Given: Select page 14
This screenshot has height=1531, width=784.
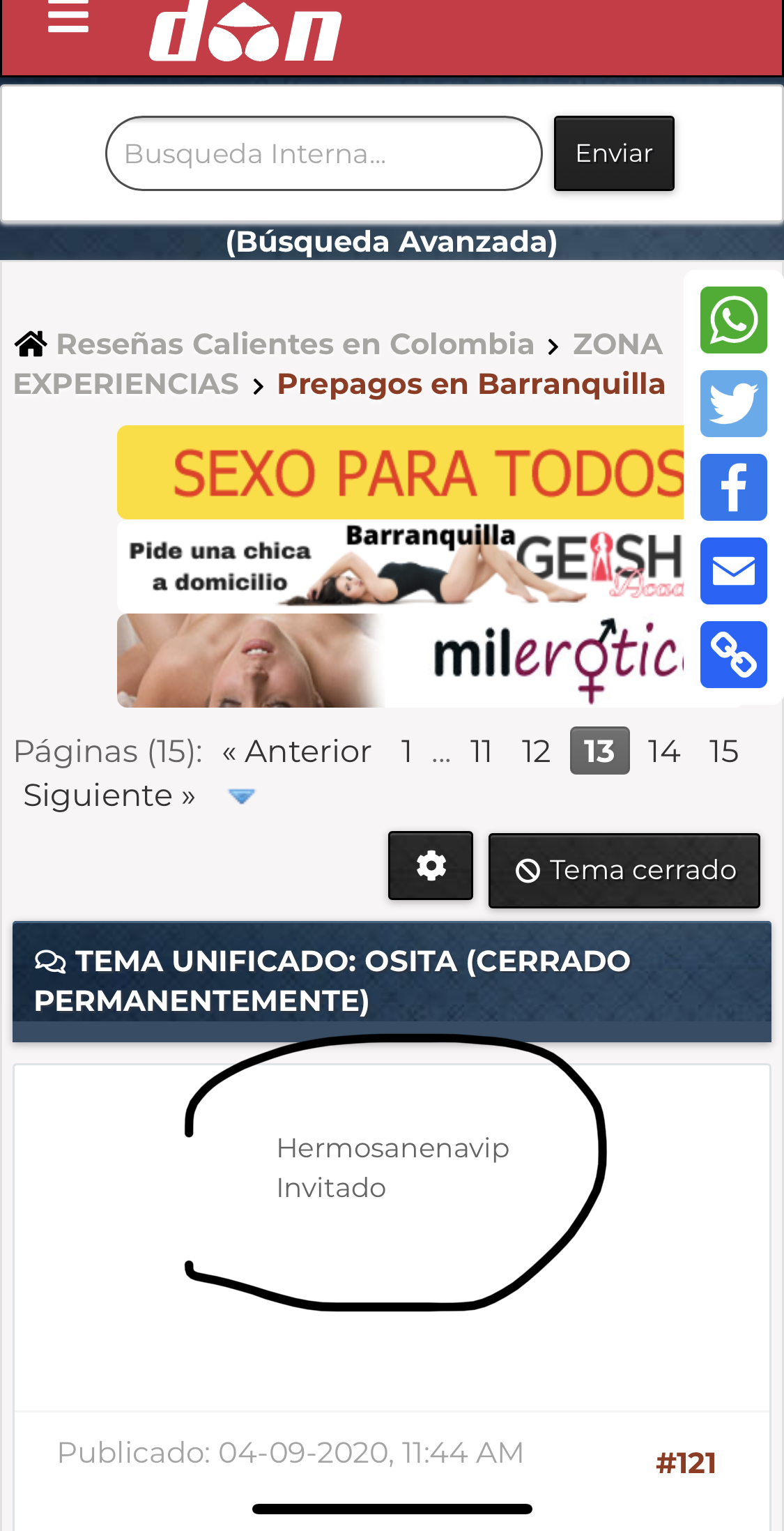Looking at the screenshot, I should 663,752.
